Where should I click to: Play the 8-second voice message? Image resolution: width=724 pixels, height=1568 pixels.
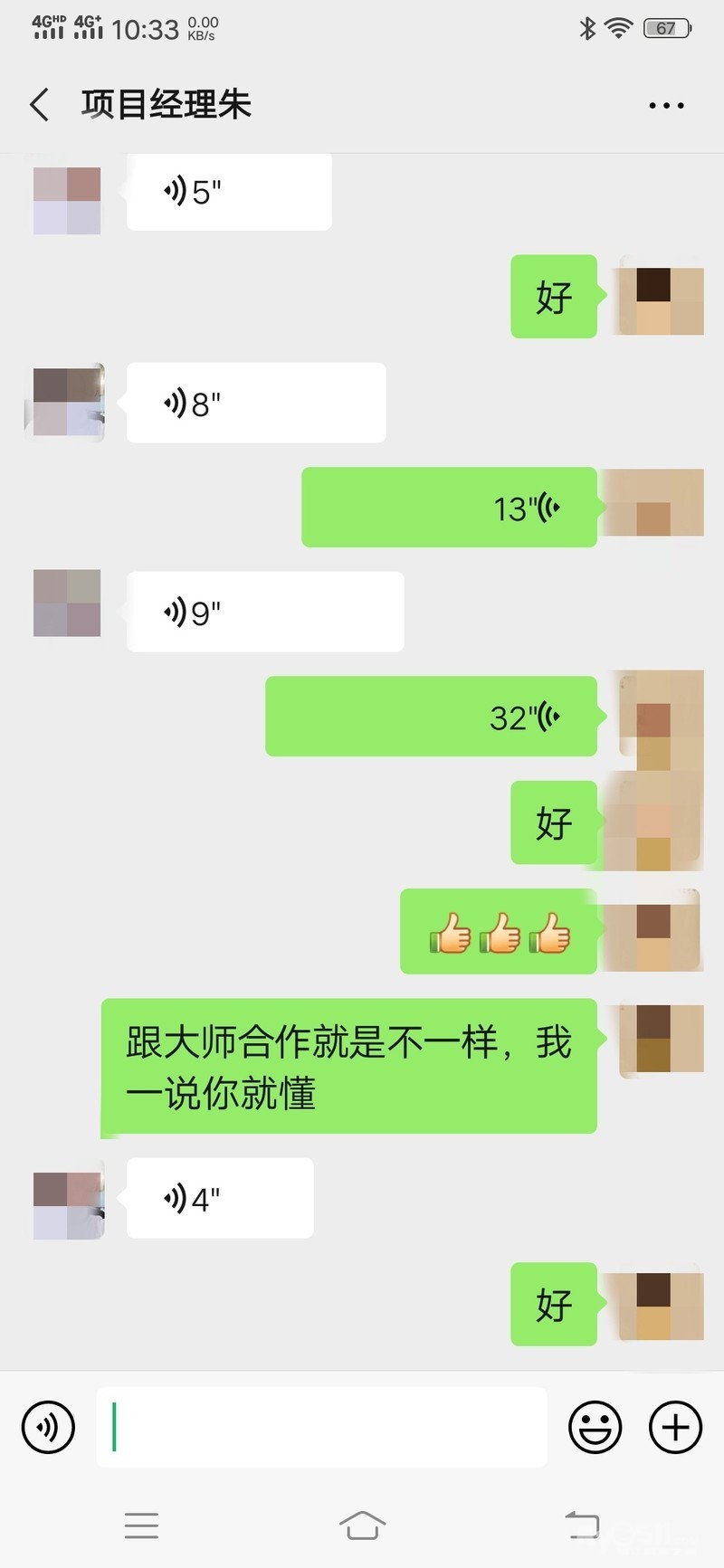coord(256,403)
